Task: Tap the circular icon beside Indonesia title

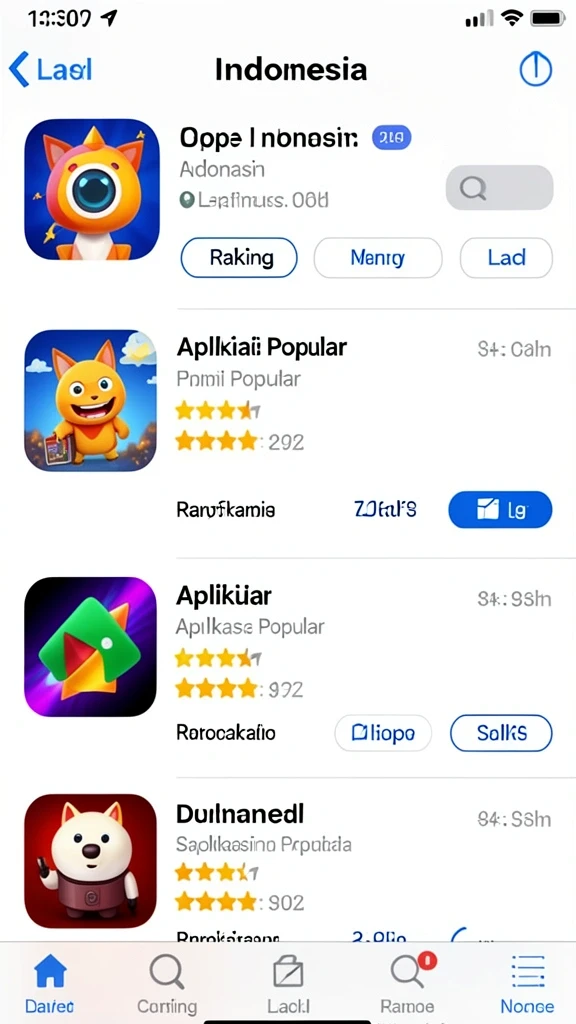Action: pyautogui.click(x=536, y=69)
